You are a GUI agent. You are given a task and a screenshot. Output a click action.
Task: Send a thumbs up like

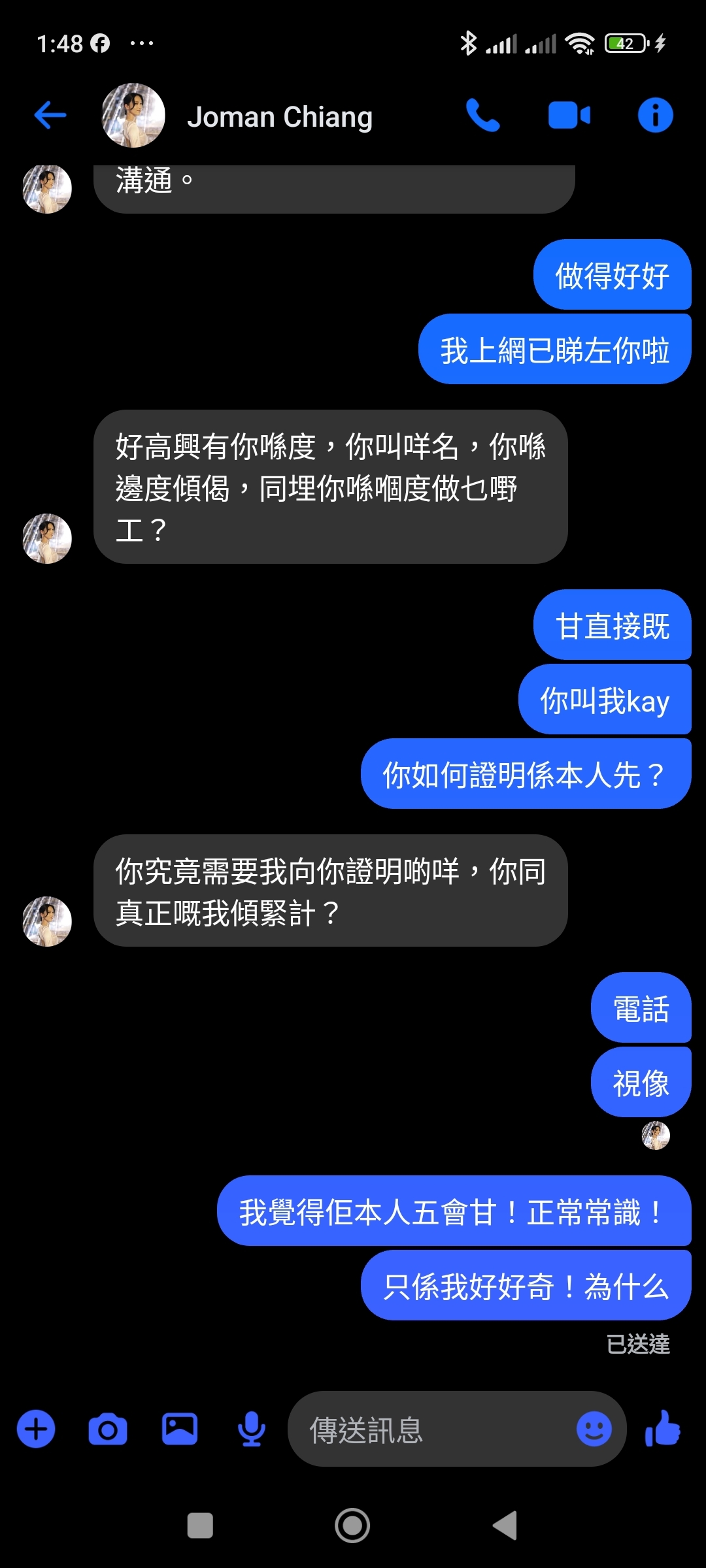[663, 1428]
